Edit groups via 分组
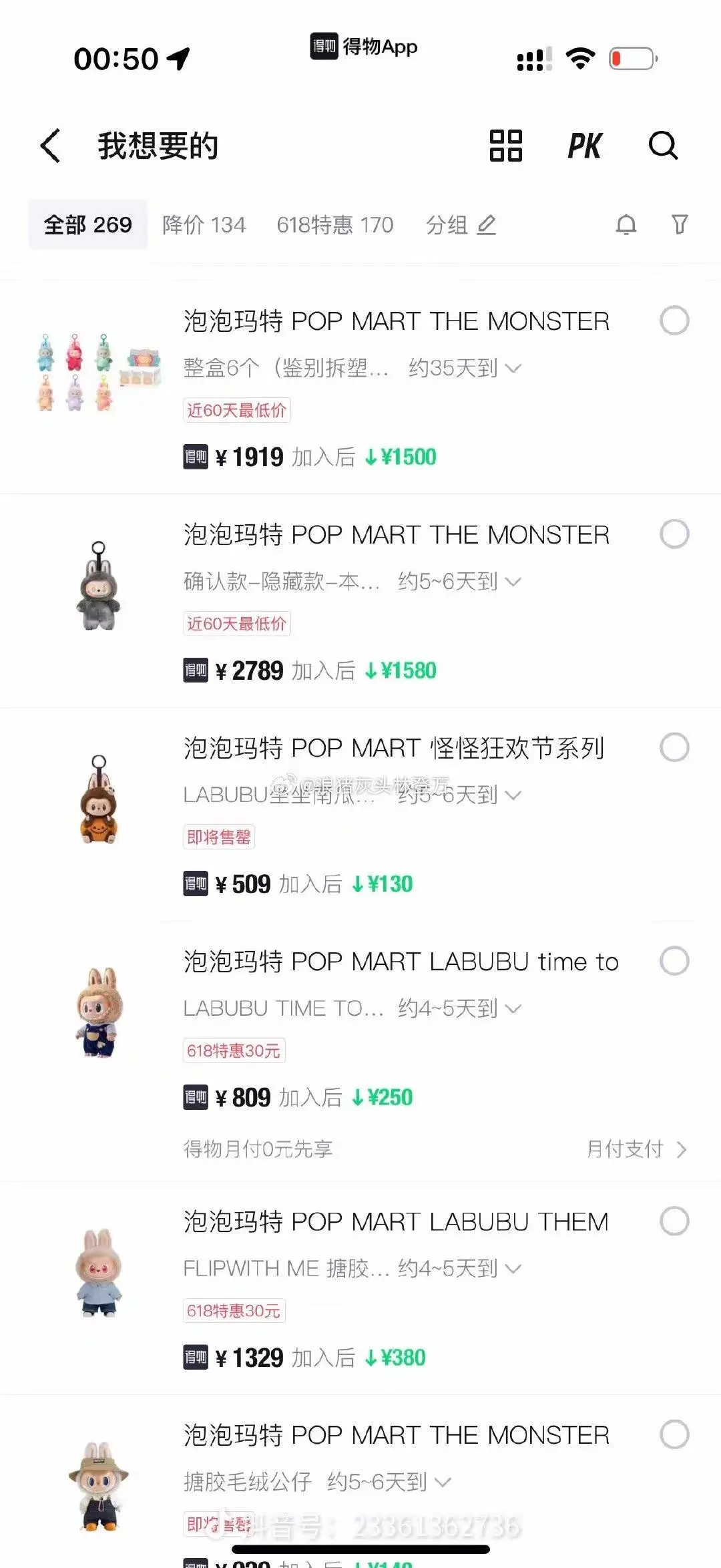721x1568 pixels. 461,224
